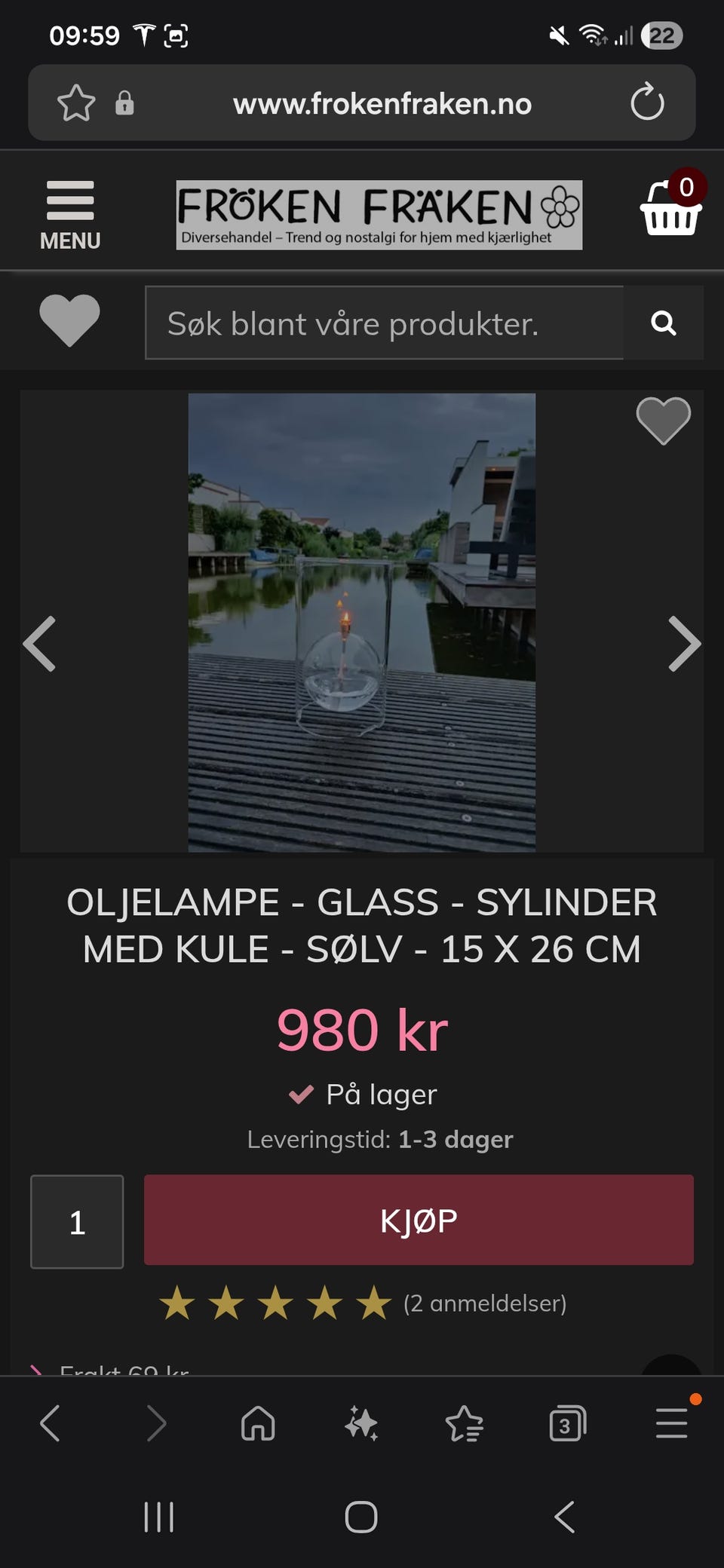
Task: Bookmark the page with the star icon
Action: [x=75, y=103]
